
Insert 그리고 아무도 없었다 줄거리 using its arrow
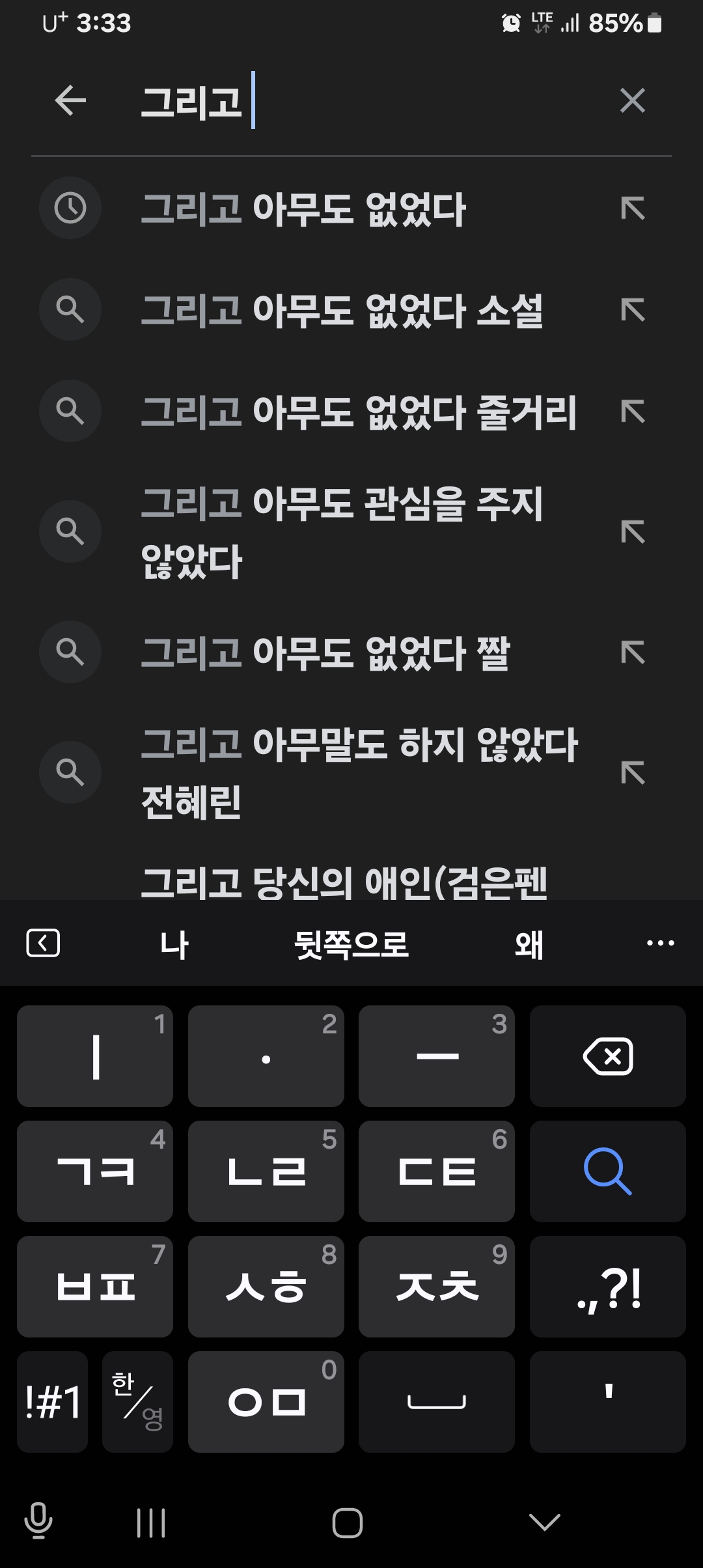[633, 412]
